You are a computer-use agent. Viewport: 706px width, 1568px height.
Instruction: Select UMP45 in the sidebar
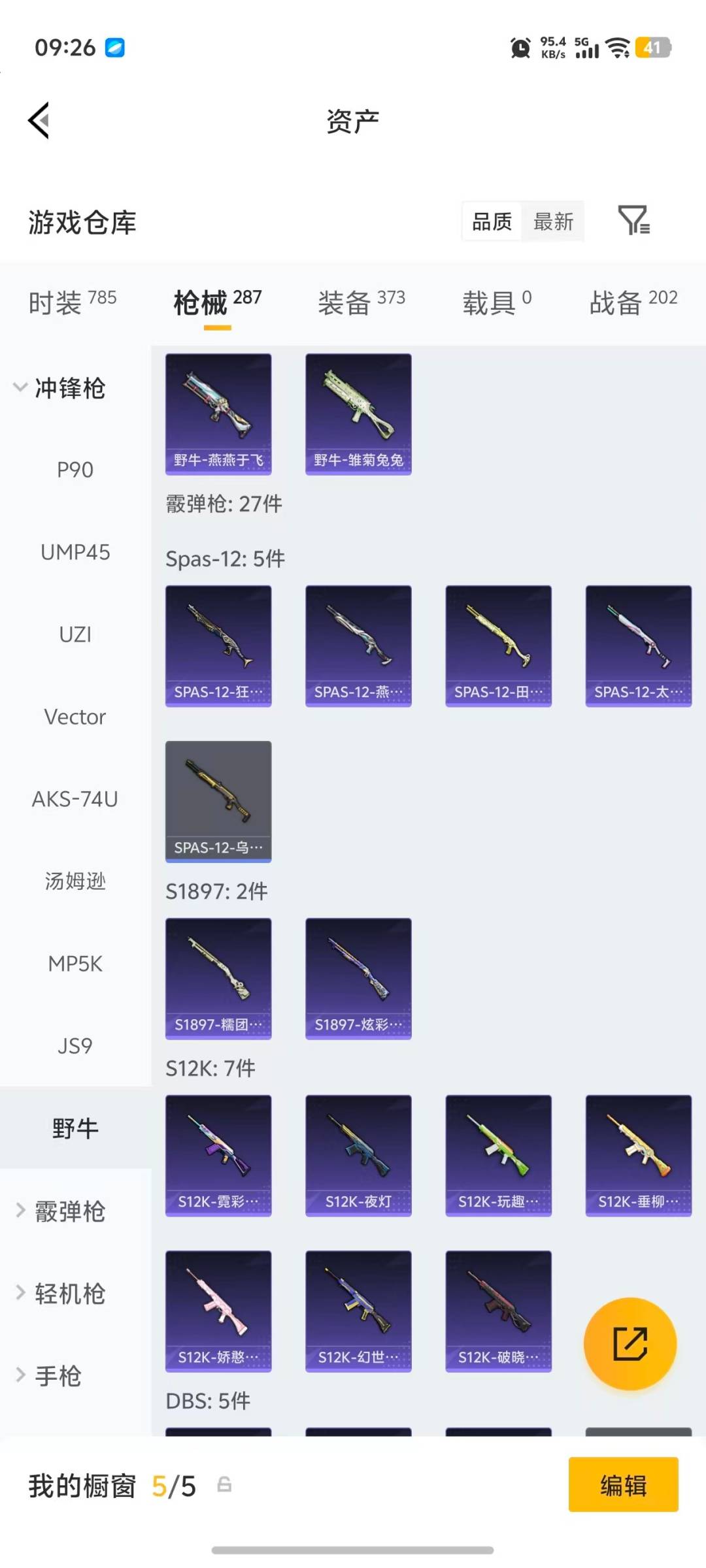coord(75,552)
